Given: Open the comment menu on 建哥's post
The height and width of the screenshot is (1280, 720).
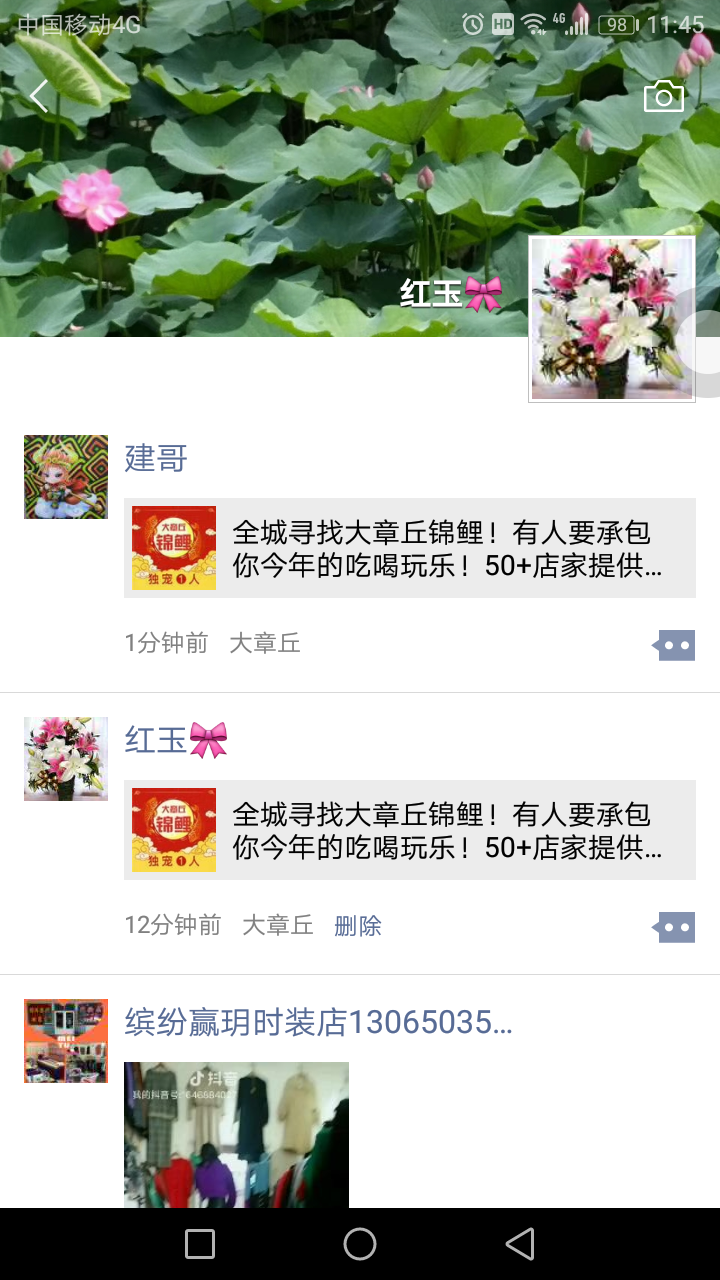Looking at the screenshot, I should tap(675, 645).
